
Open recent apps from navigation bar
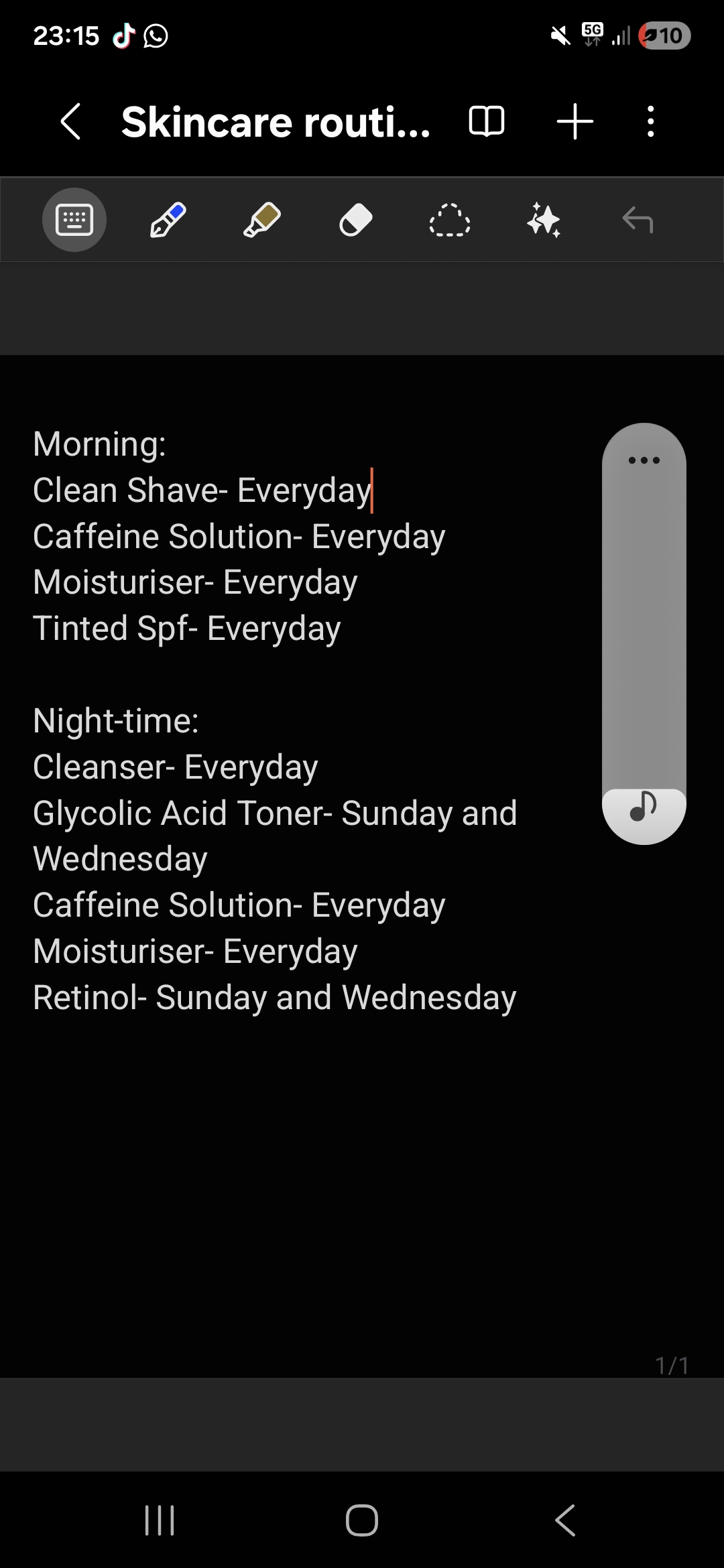(x=160, y=1520)
